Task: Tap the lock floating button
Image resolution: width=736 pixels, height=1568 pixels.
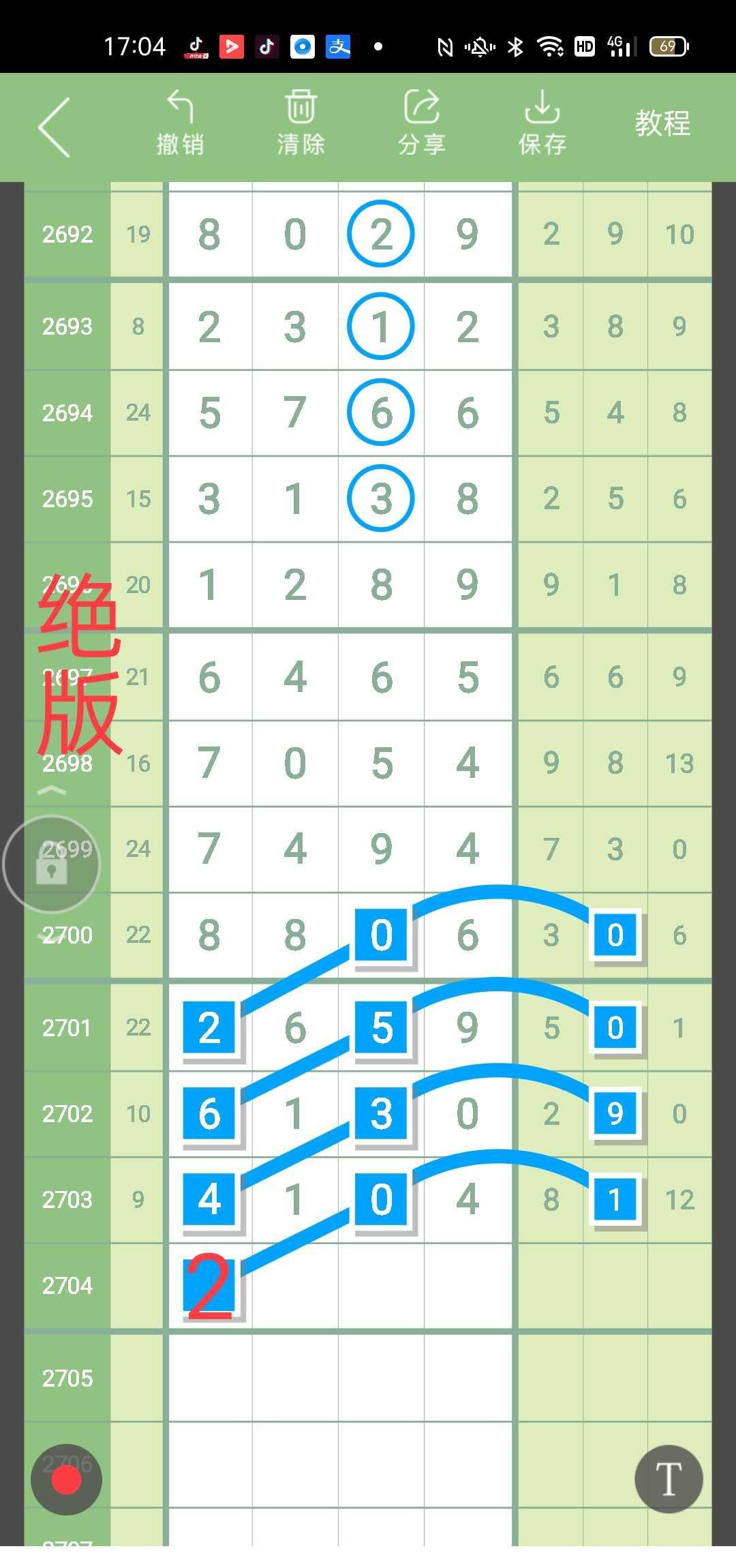Action: pos(52,864)
